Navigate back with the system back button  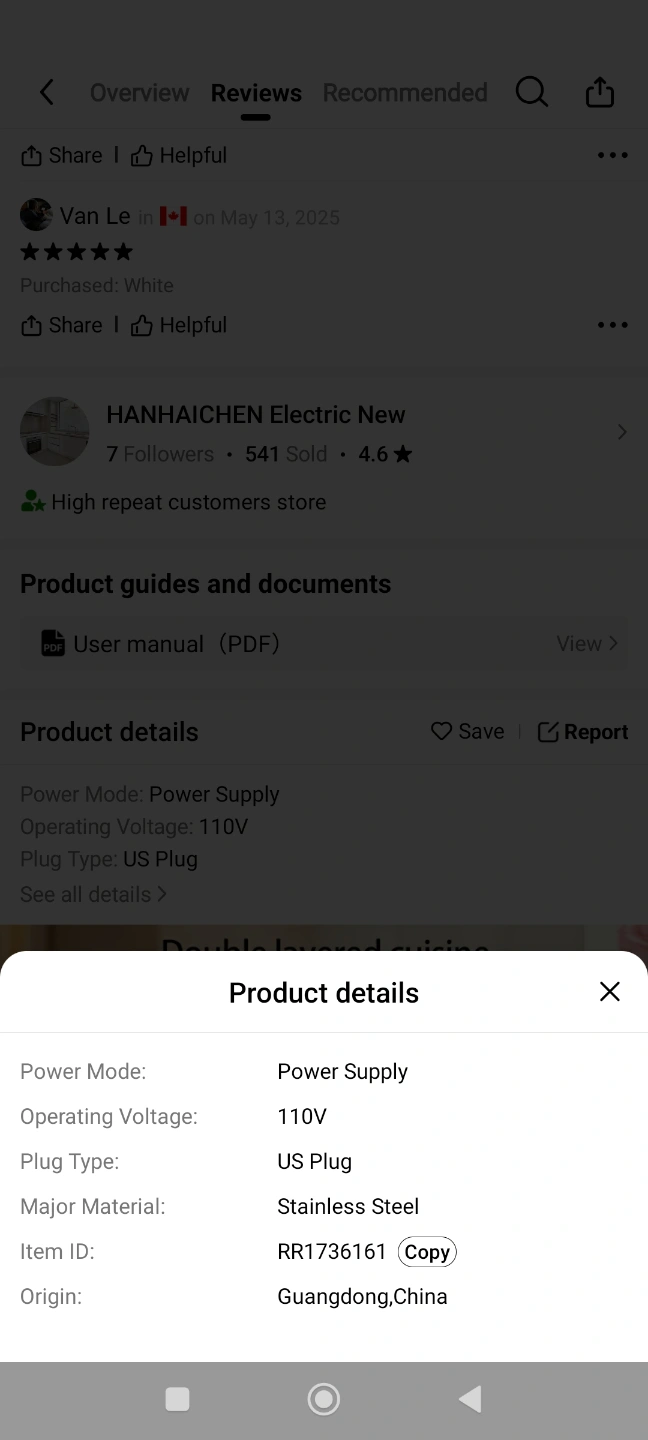point(470,1399)
